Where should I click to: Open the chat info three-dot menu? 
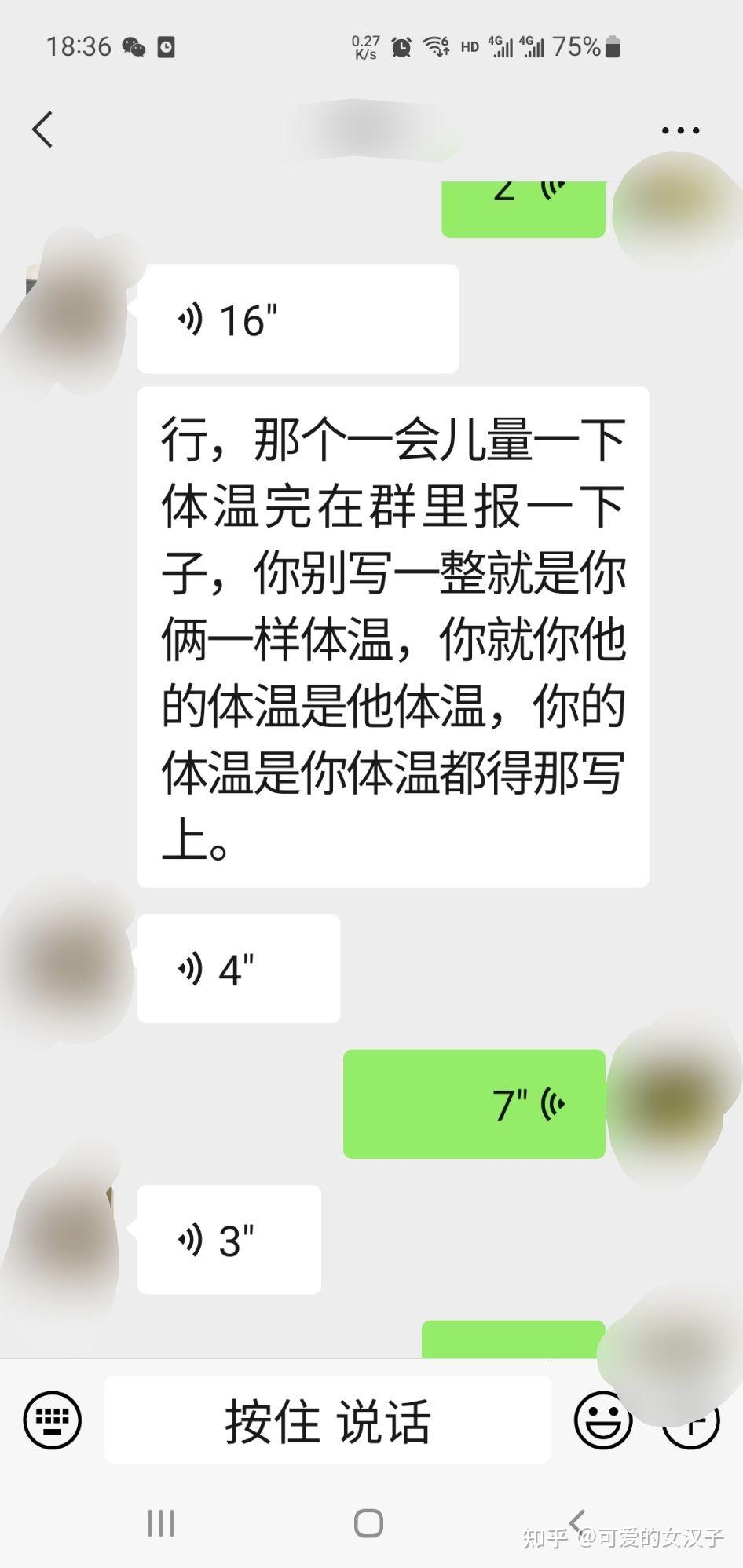[680, 130]
